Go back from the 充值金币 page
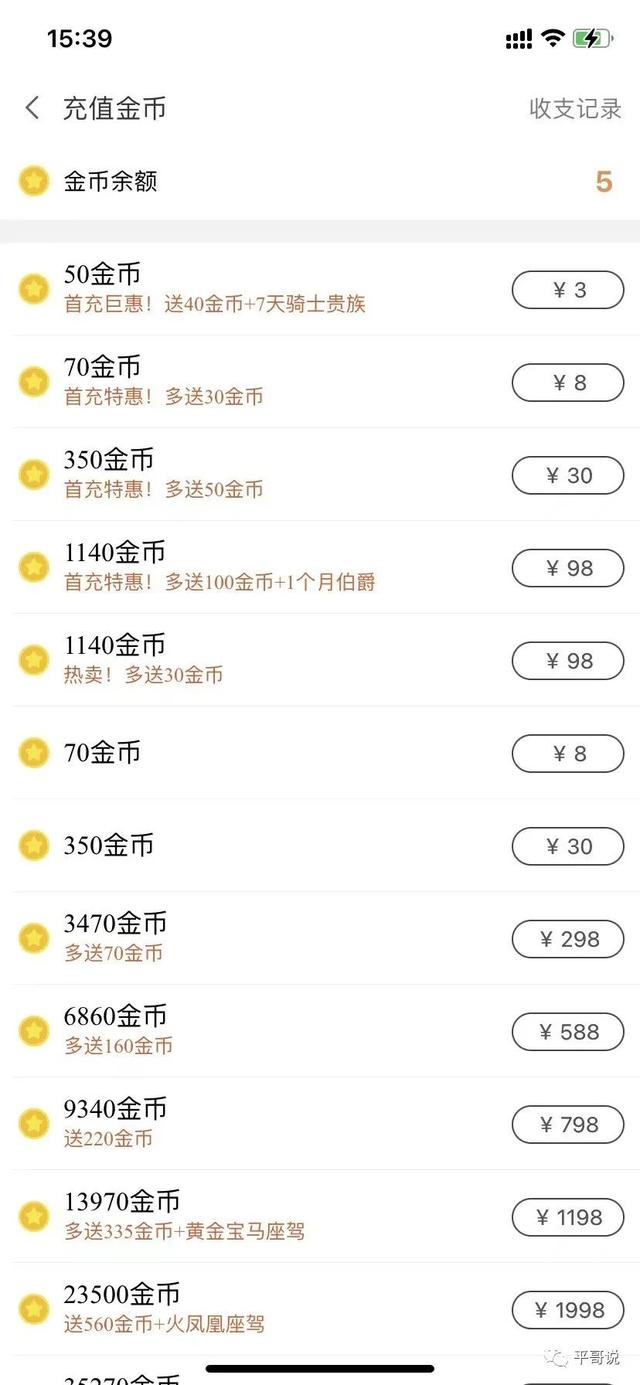This screenshot has width=640, height=1385. [33, 108]
